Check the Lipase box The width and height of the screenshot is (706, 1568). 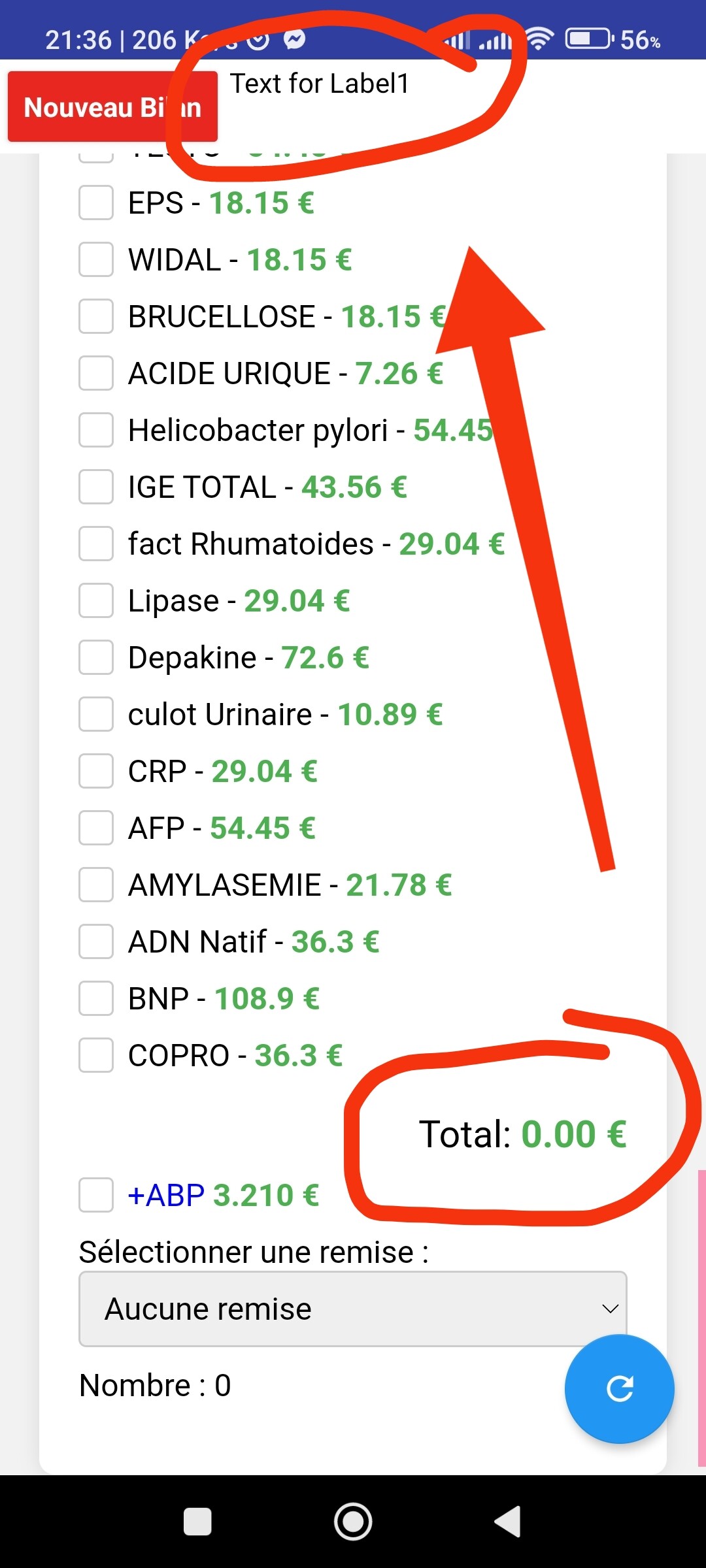pos(96,600)
